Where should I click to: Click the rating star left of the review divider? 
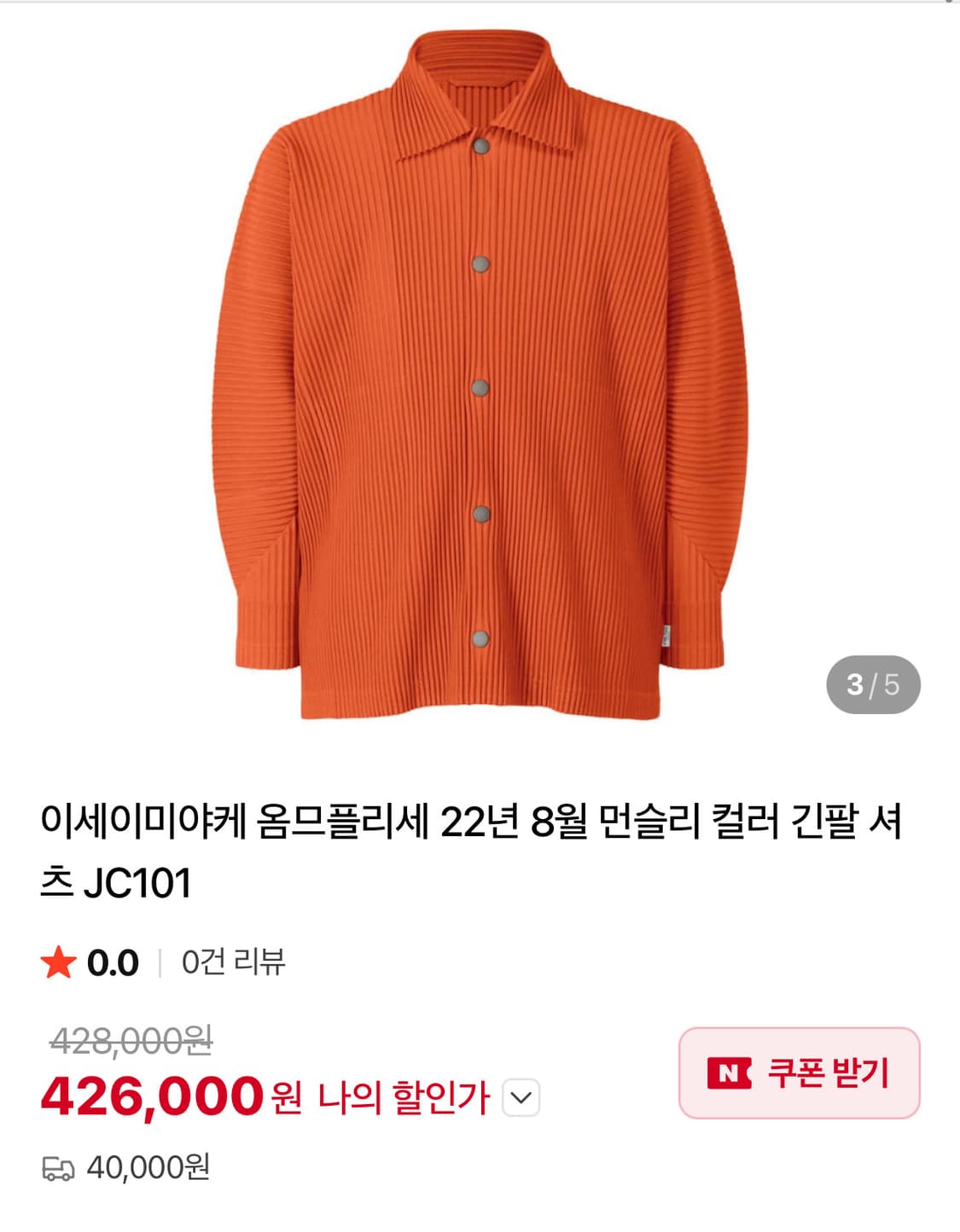pos(58,962)
